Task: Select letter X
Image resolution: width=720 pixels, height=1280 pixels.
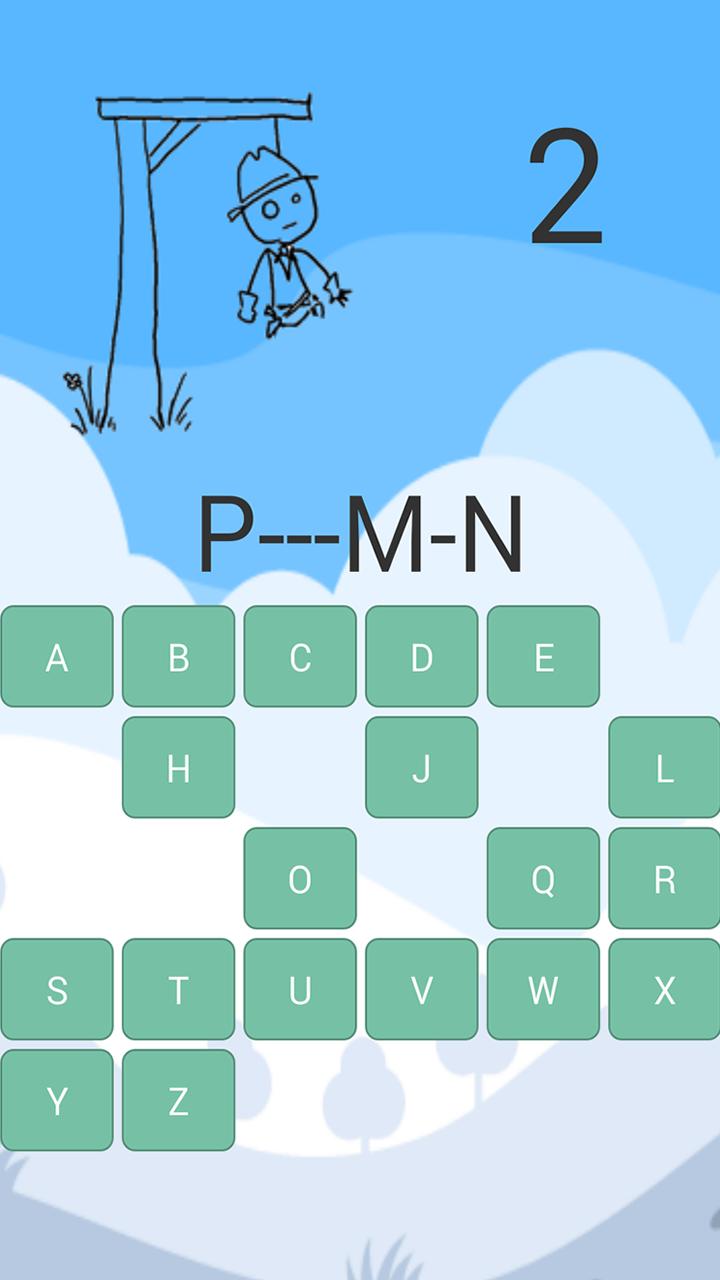Action: click(x=664, y=990)
